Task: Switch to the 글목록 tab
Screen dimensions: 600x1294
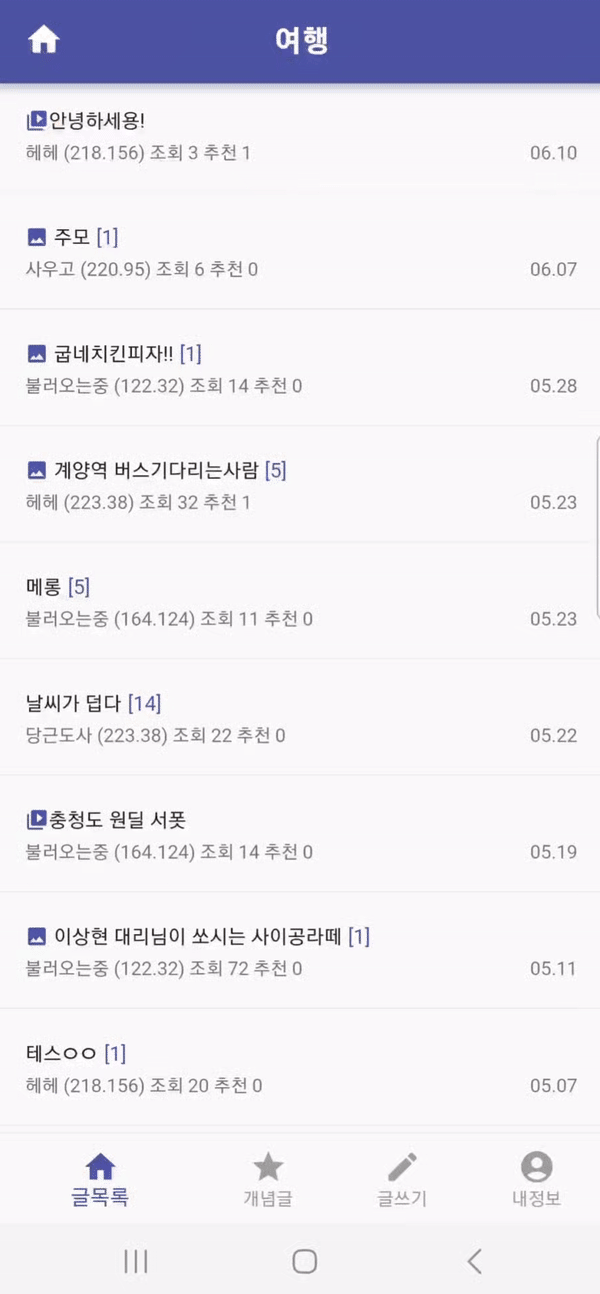Action: tap(100, 1179)
